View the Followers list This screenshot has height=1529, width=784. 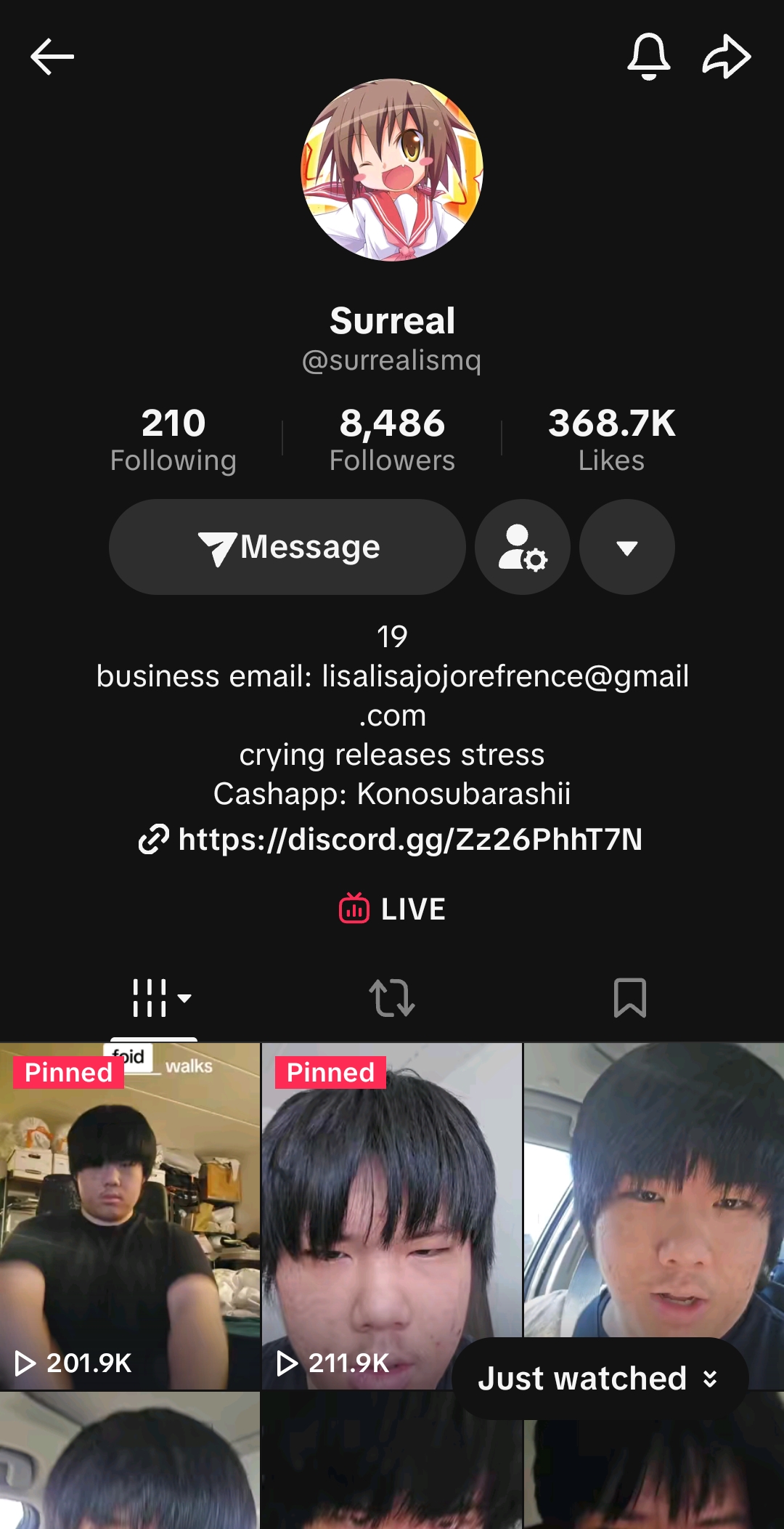pyautogui.click(x=392, y=439)
